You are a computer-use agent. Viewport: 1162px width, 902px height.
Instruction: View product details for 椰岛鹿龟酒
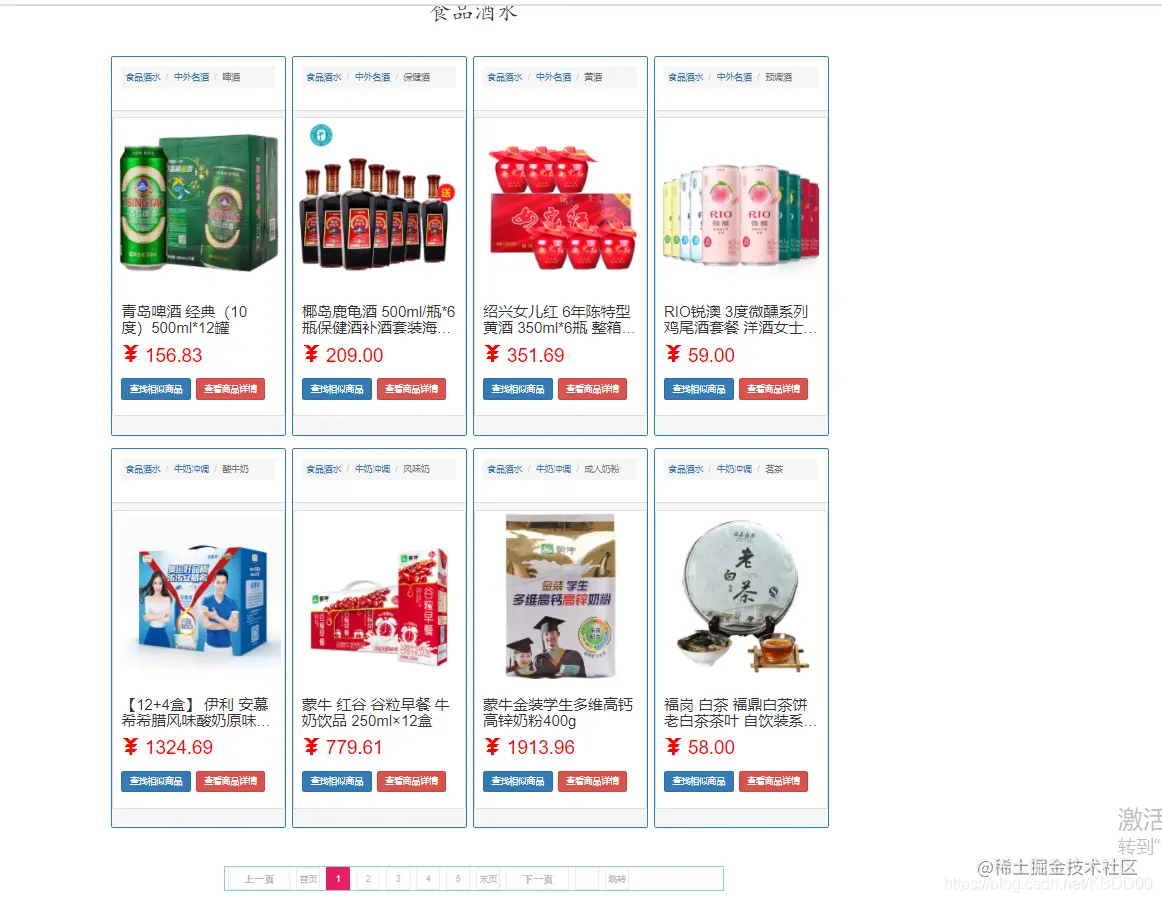click(x=411, y=389)
